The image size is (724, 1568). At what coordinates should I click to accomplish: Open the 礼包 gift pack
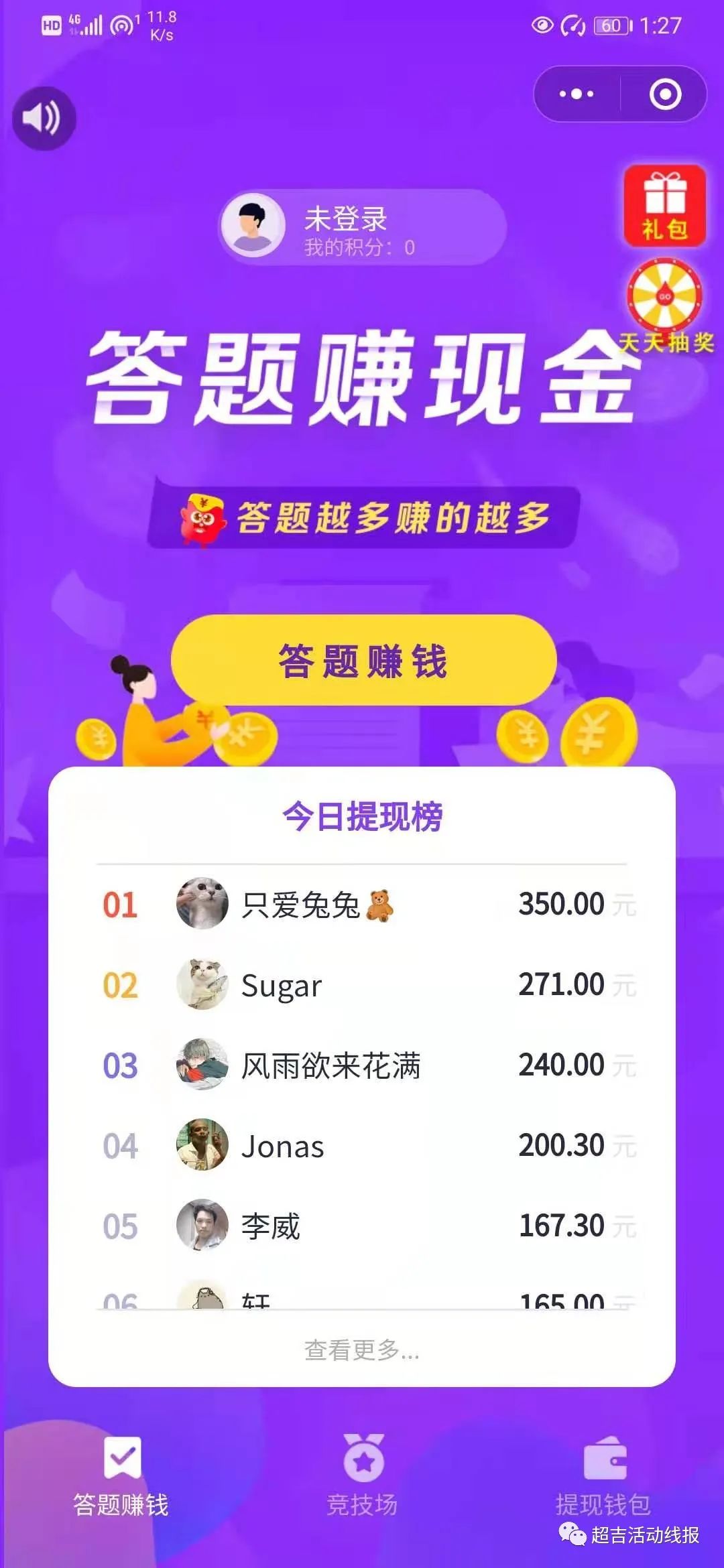tap(664, 206)
